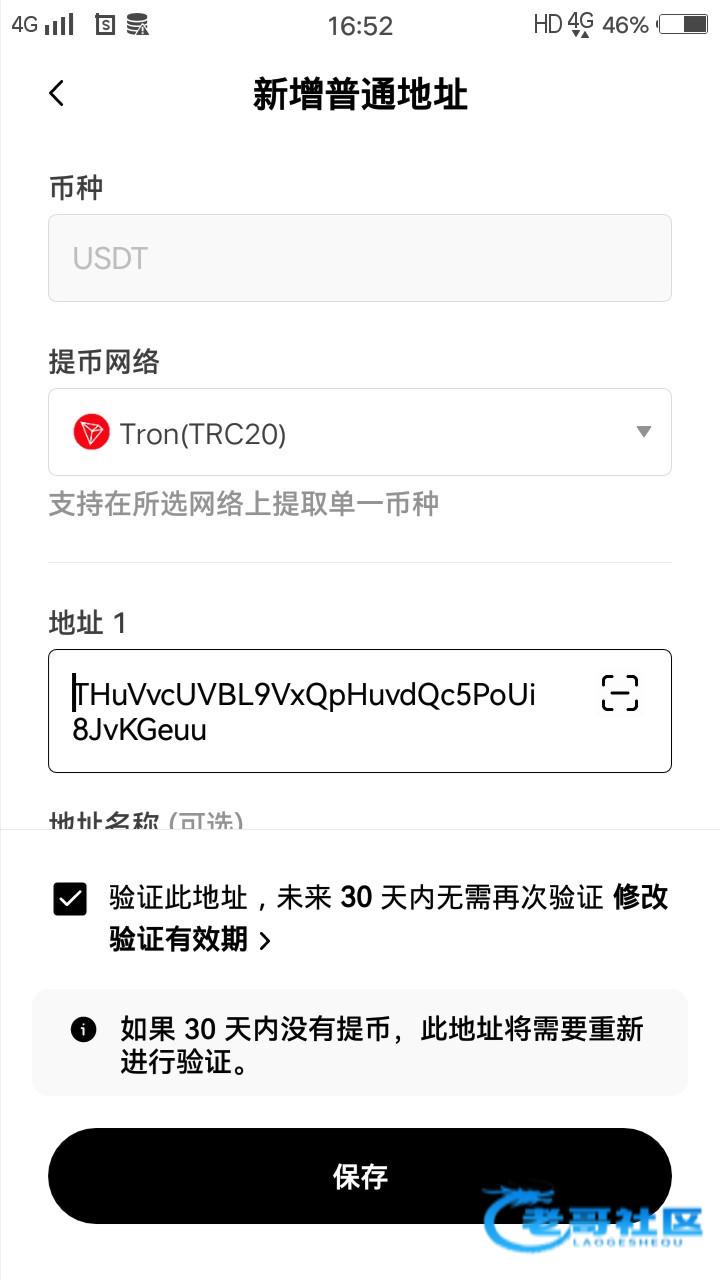Viewport: 720px width, 1280px height.
Task: Uncheck the 验证此地址 checkbox
Action: click(70, 899)
